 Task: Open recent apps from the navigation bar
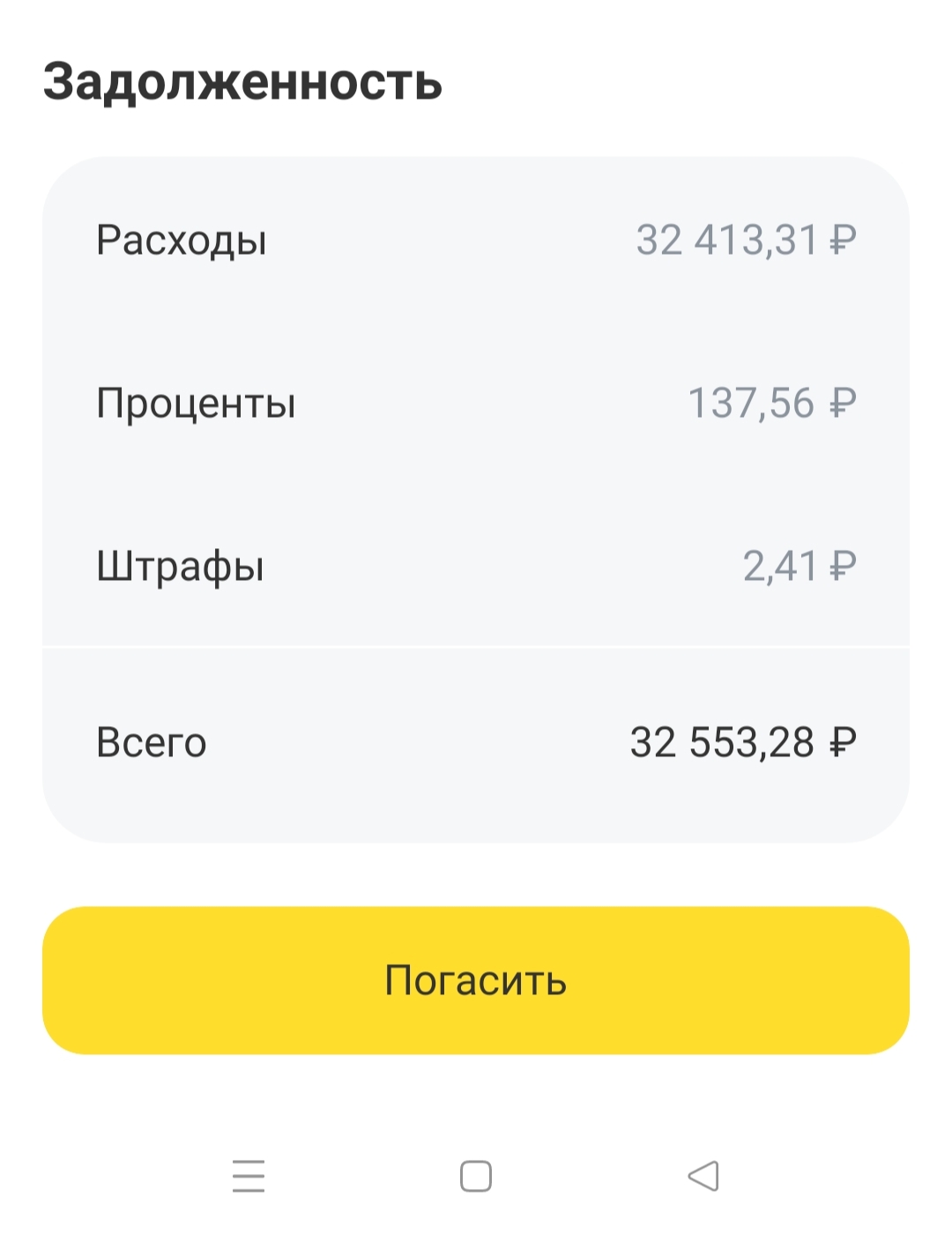click(x=249, y=1176)
